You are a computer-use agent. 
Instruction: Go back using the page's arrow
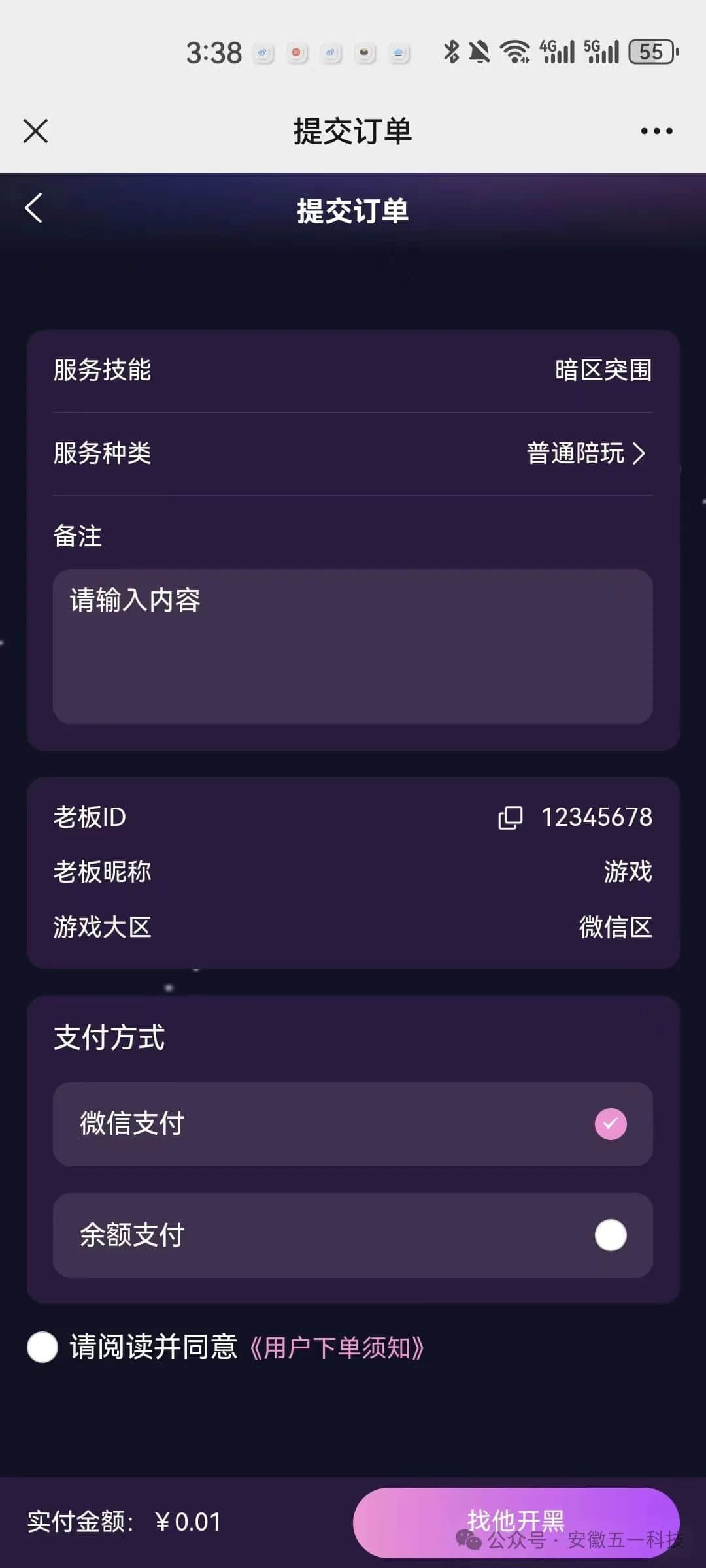click(x=34, y=208)
